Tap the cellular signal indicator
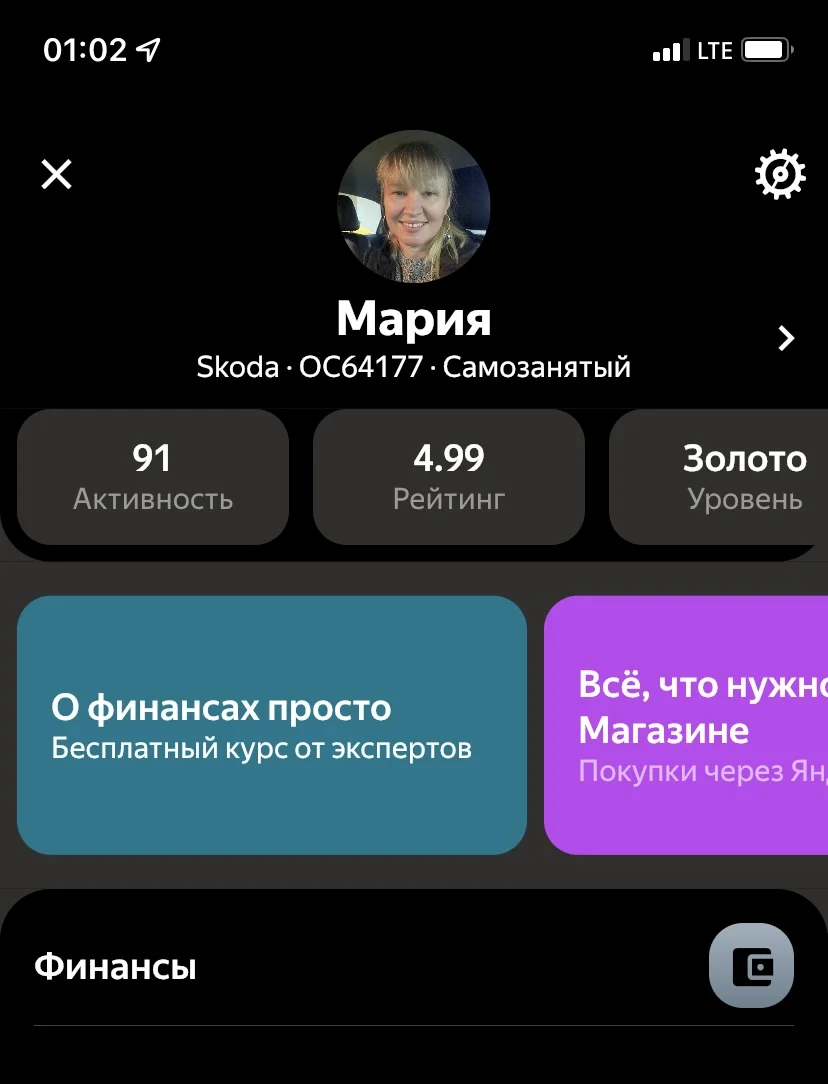Screen dimensions: 828x1084 pyautogui.click(x=669, y=49)
